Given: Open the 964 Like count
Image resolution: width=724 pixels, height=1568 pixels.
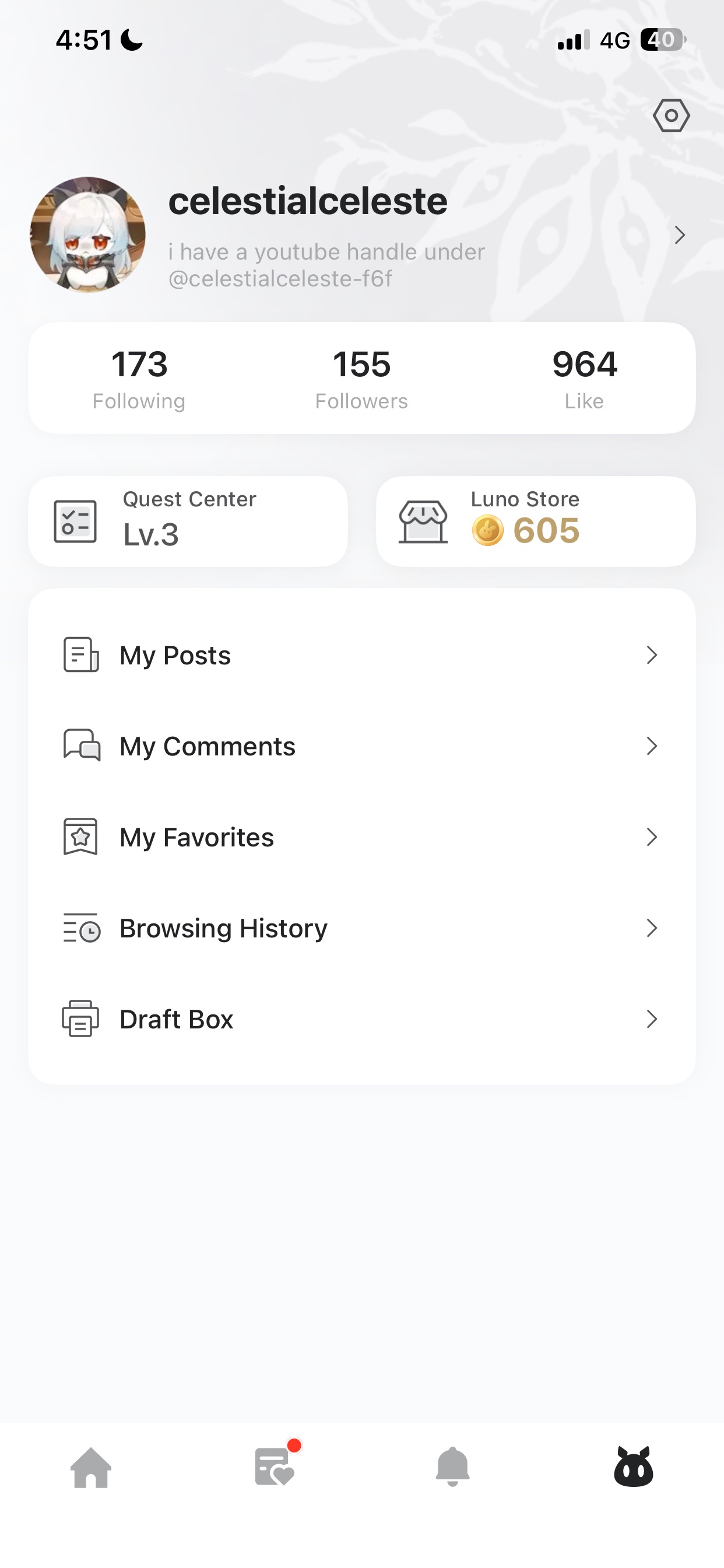Looking at the screenshot, I should [x=584, y=379].
